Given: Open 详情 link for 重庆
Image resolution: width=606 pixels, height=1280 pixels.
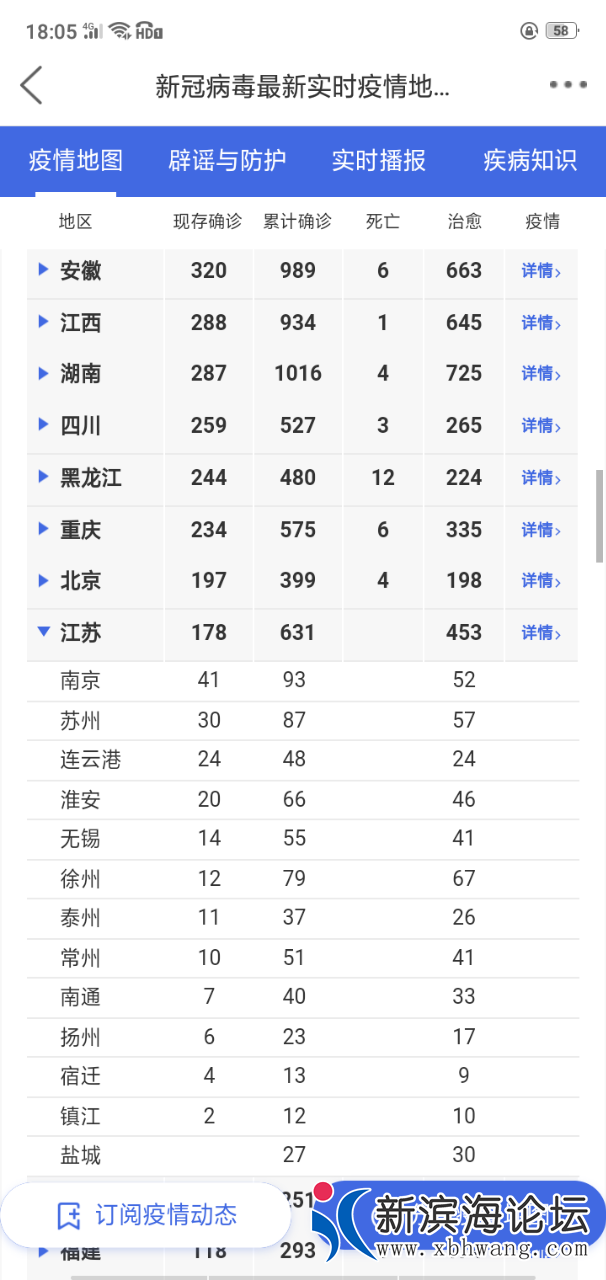Looking at the screenshot, I should pyautogui.click(x=541, y=530).
